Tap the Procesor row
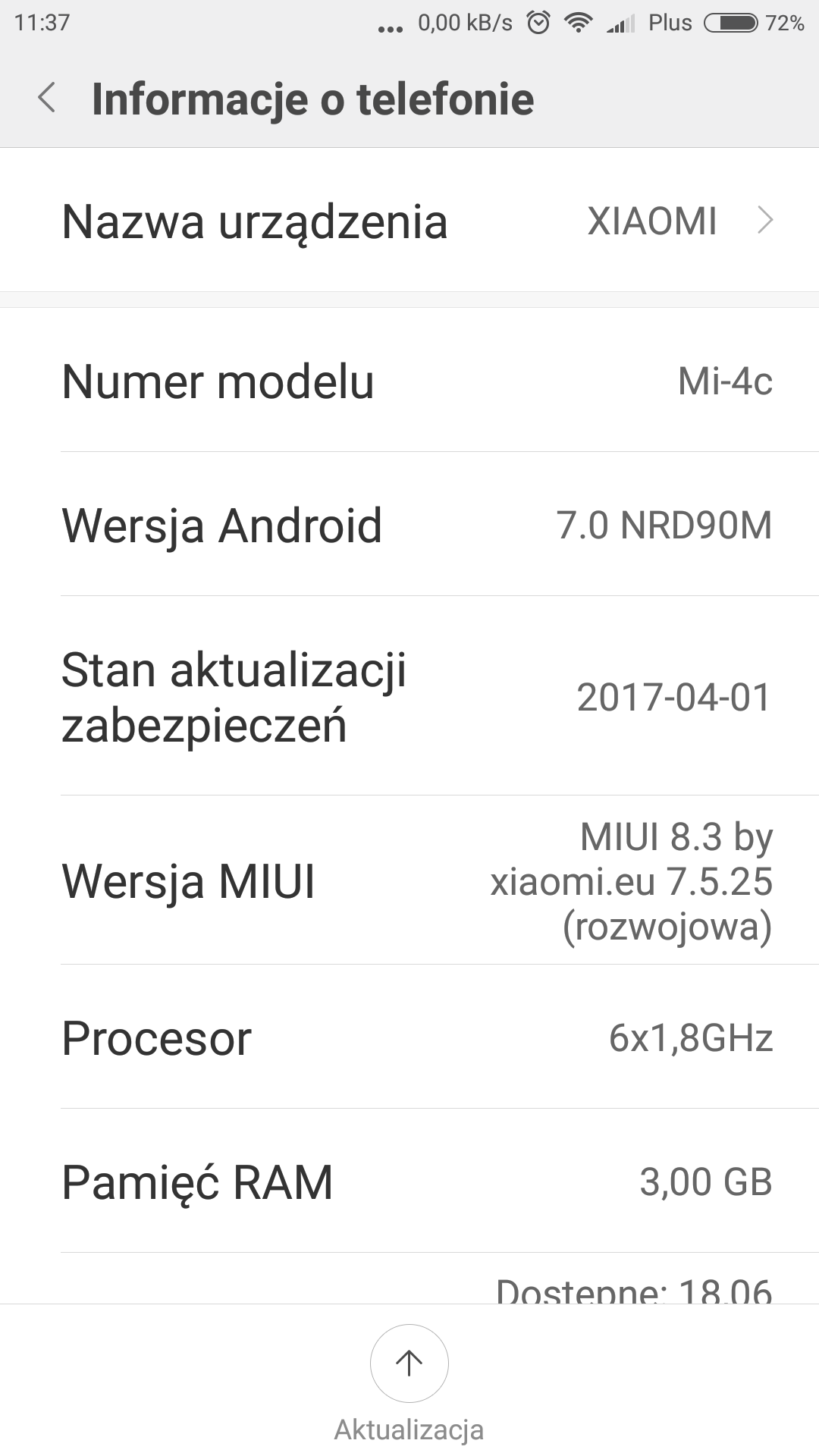Screen dimensions: 819x1456 pyautogui.click(x=409, y=1037)
